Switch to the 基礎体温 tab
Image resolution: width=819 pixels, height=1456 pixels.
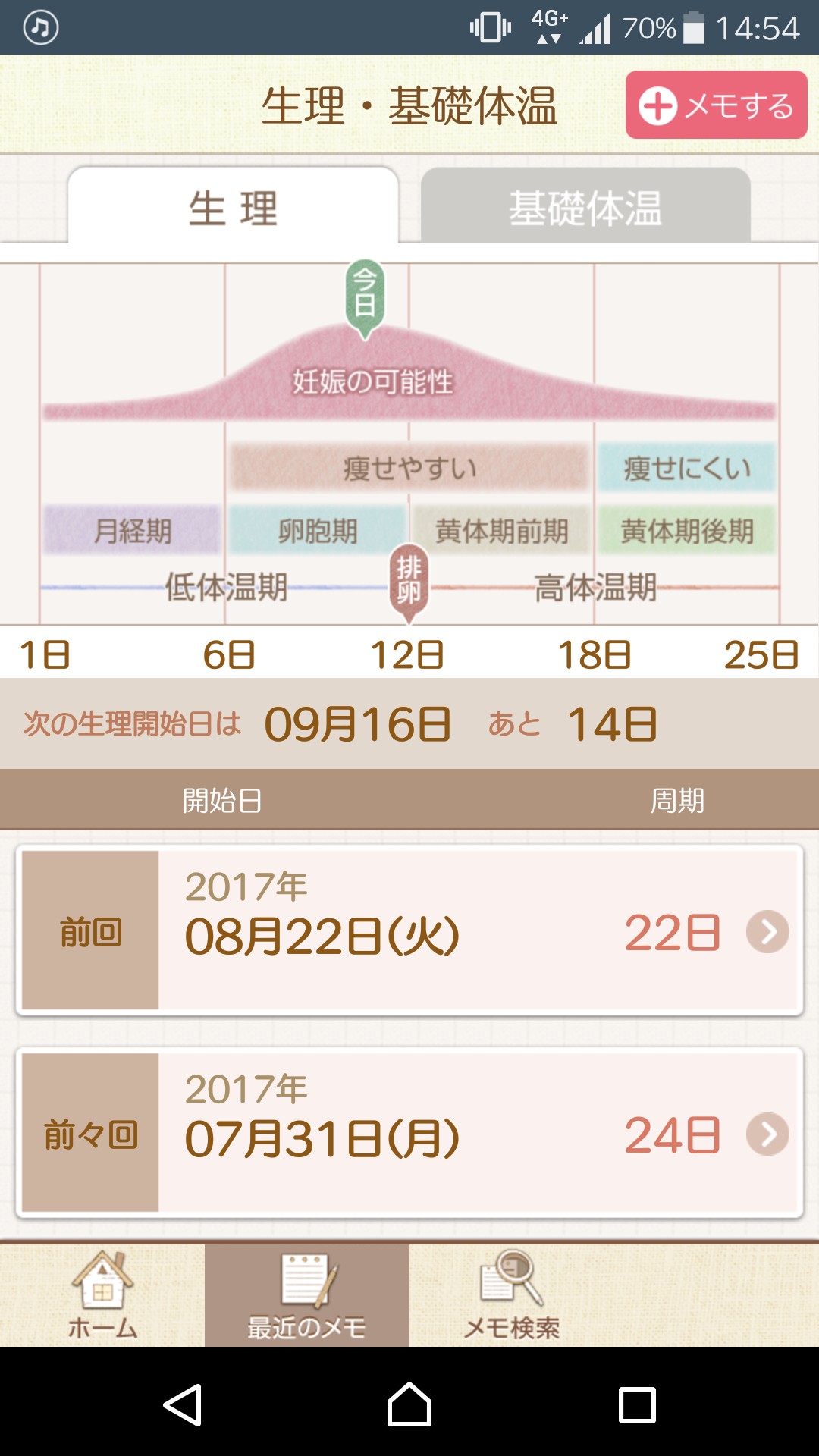pos(585,207)
